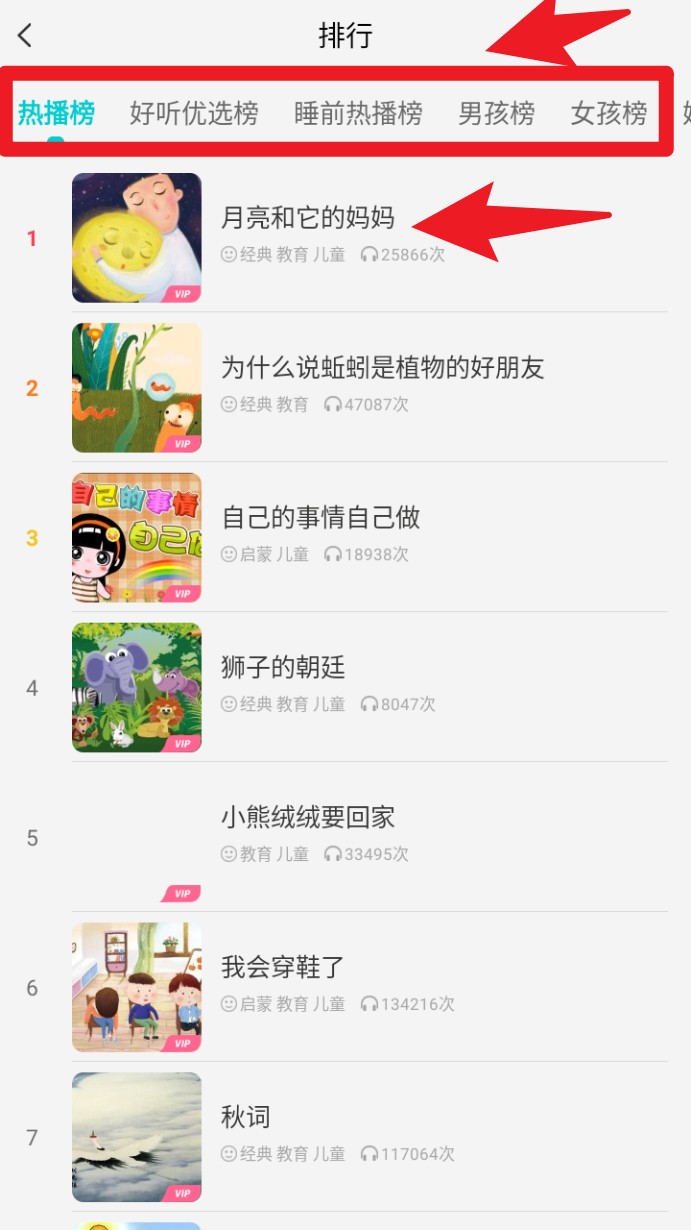Viewport: 691px width, 1230px height.
Task: Play the story 自己的事情自己做
Action: pos(320,518)
